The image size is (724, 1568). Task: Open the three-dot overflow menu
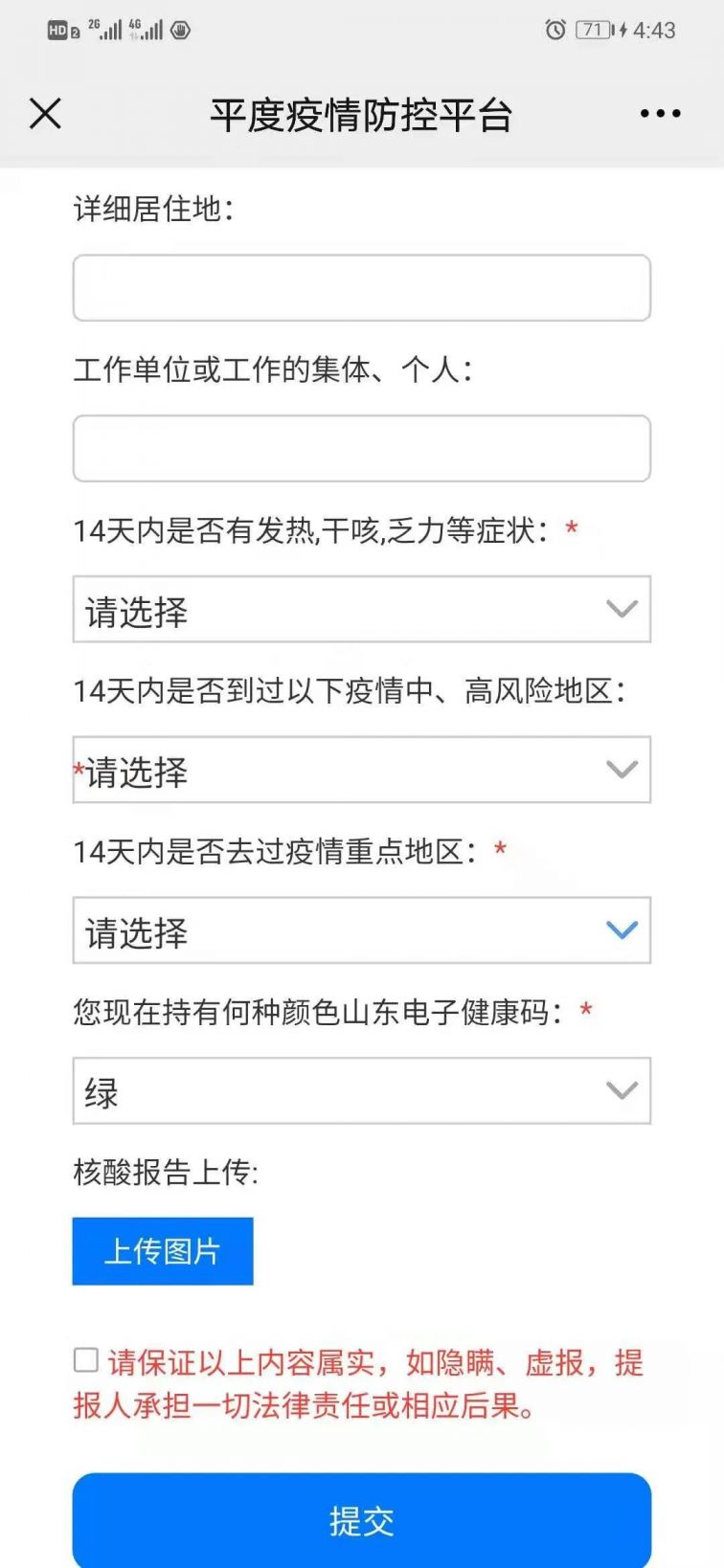click(x=660, y=113)
